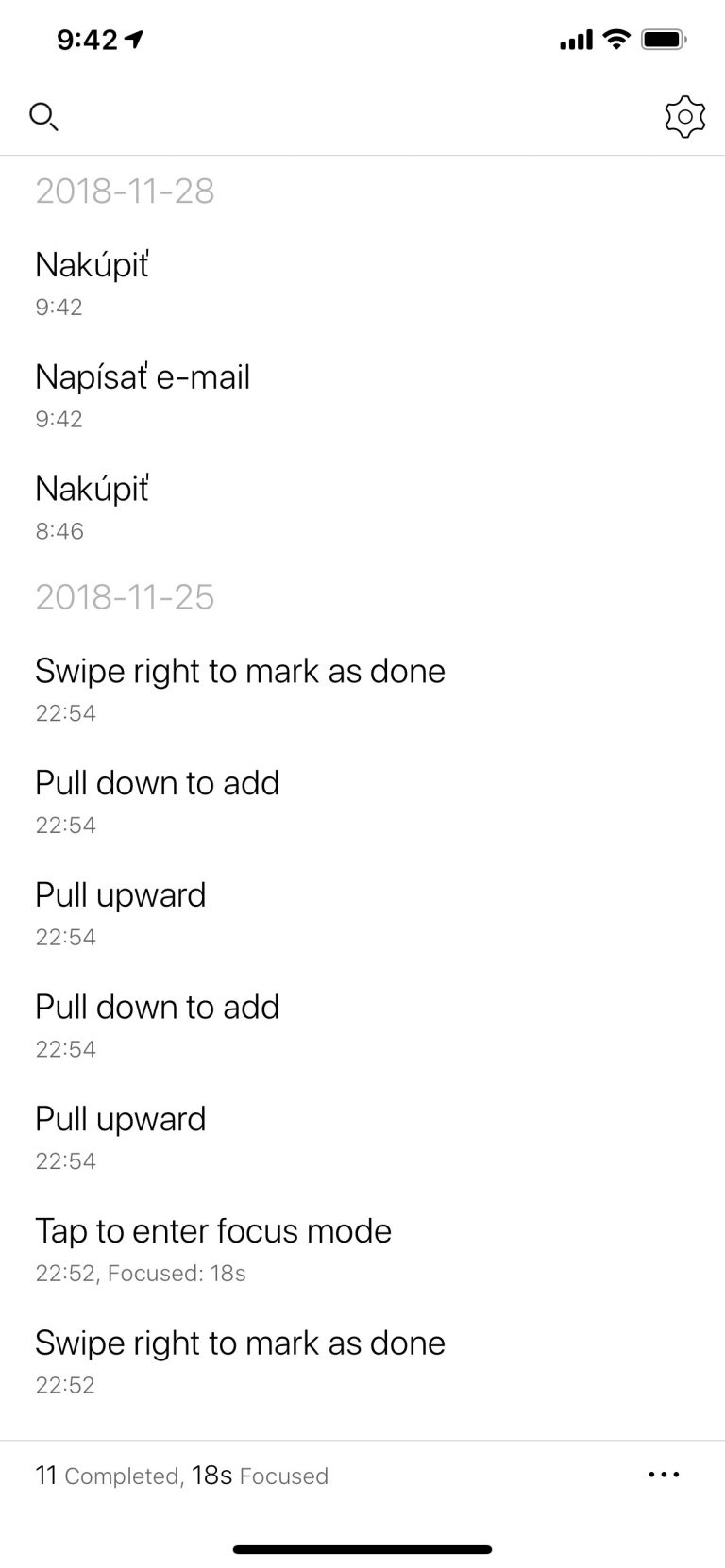This screenshot has height=1568, width=725.
Task: Open the settings gear
Action: [x=684, y=117]
